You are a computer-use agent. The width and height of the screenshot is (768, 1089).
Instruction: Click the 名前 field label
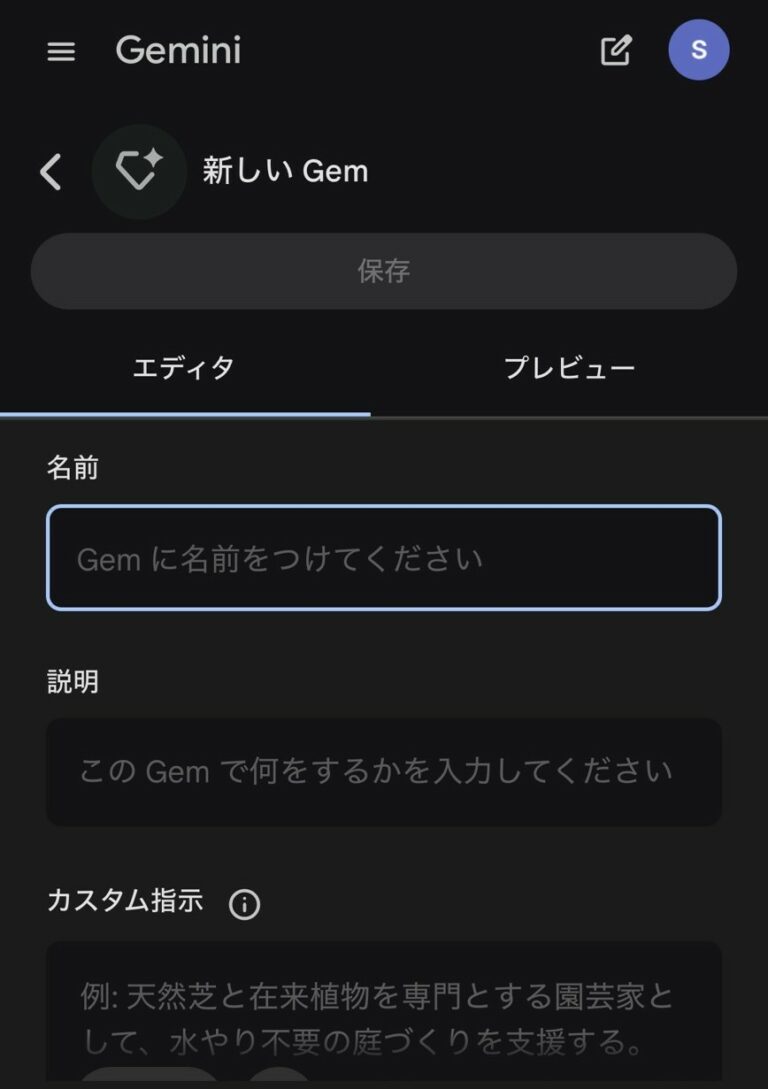pos(72,467)
